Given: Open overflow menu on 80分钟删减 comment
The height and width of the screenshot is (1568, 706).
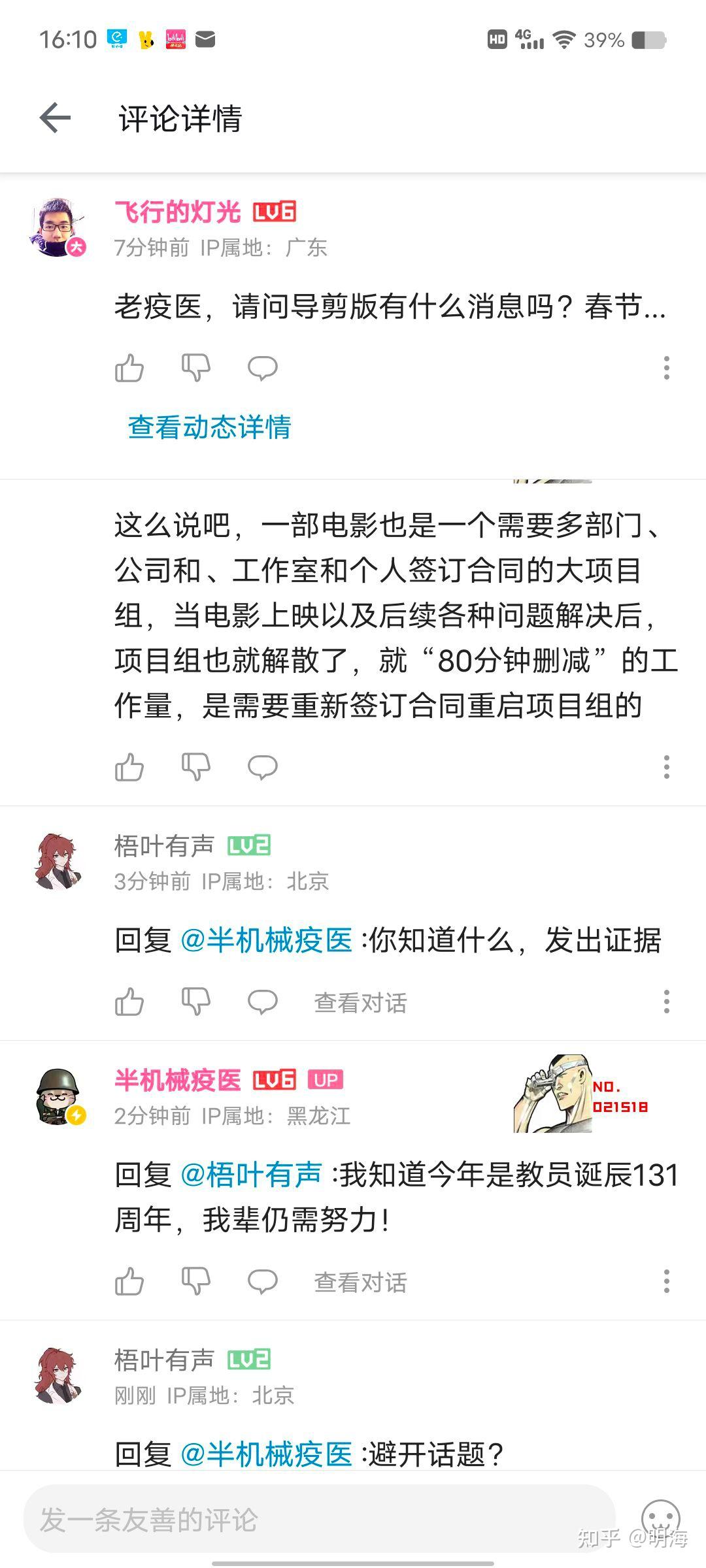Looking at the screenshot, I should coord(666,766).
